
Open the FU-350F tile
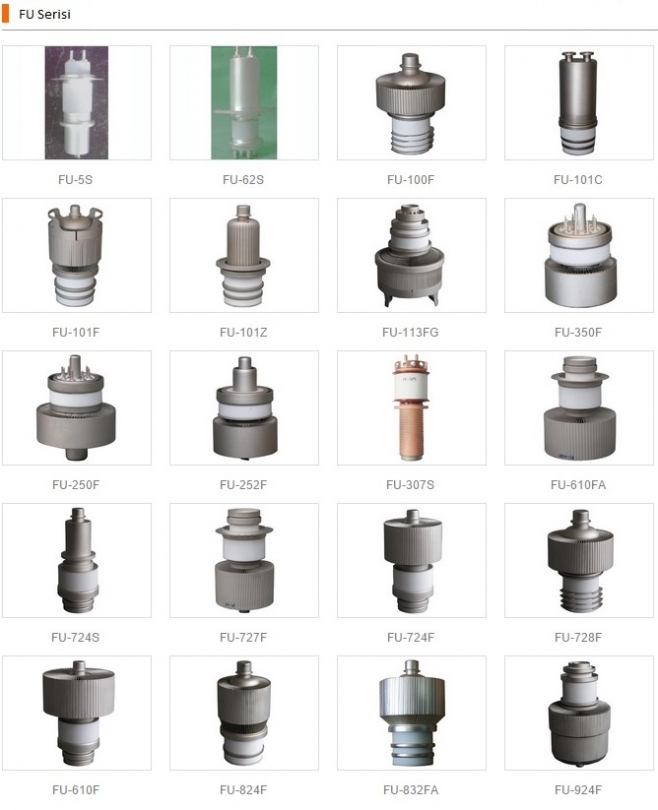point(578,255)
